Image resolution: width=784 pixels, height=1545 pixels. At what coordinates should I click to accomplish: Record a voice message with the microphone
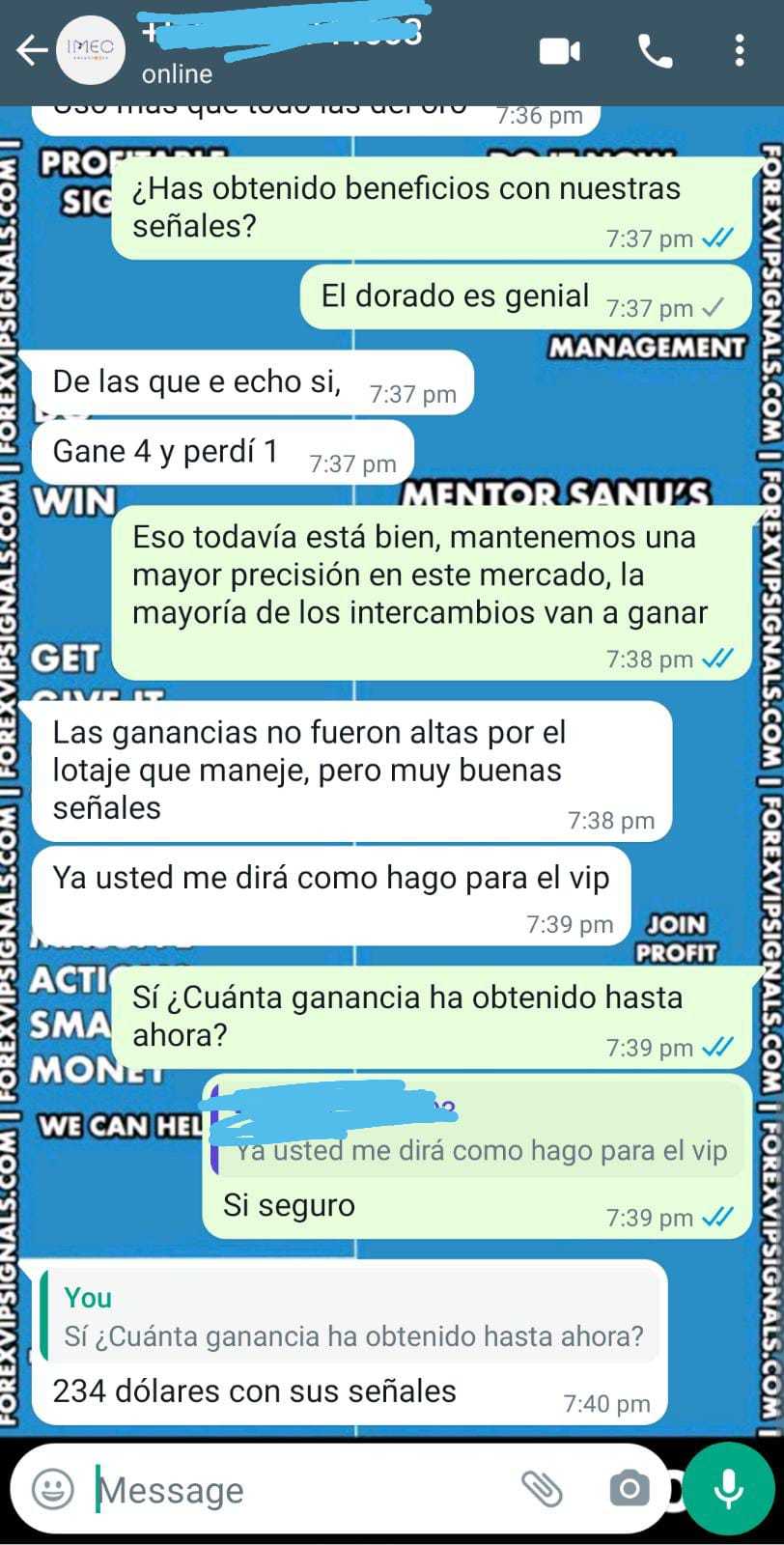pyautogui.click(x=729, y=1488)
